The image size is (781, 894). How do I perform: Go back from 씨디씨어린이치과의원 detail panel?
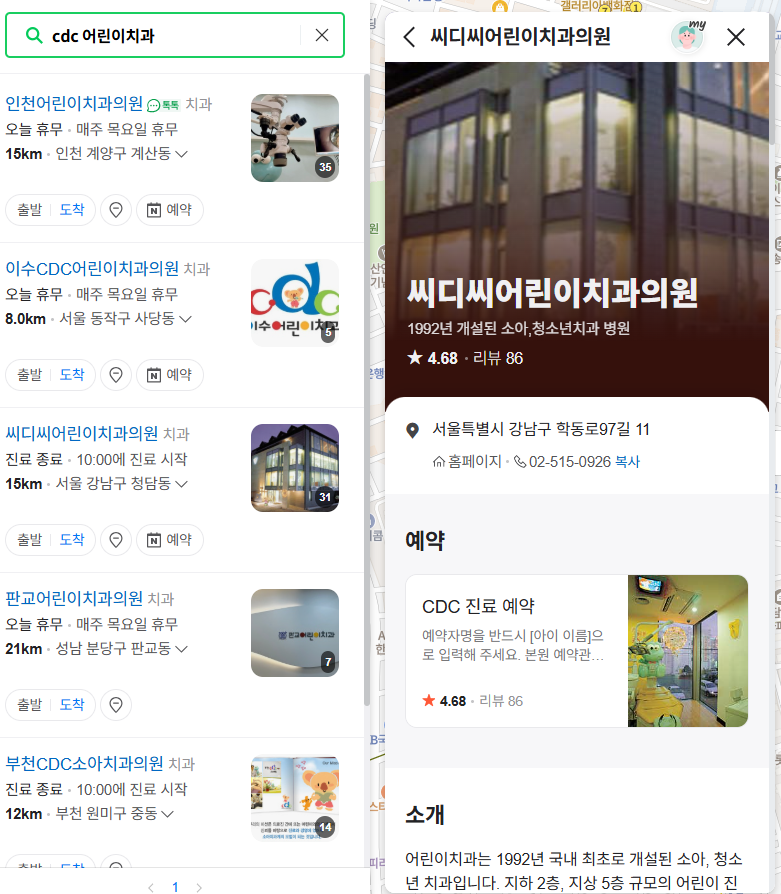tap(408, 37)
